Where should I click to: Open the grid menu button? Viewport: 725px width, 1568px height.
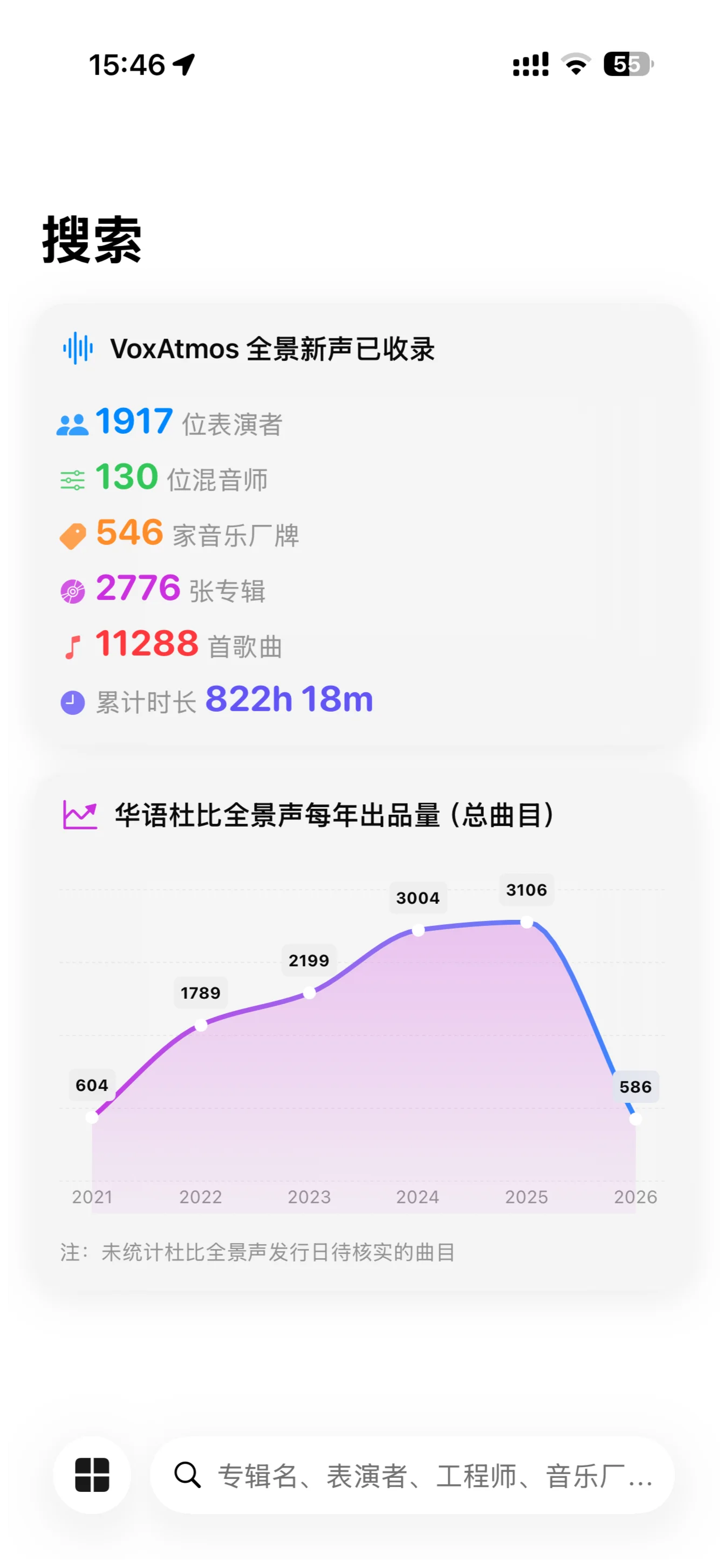[x=92, y=1475]
